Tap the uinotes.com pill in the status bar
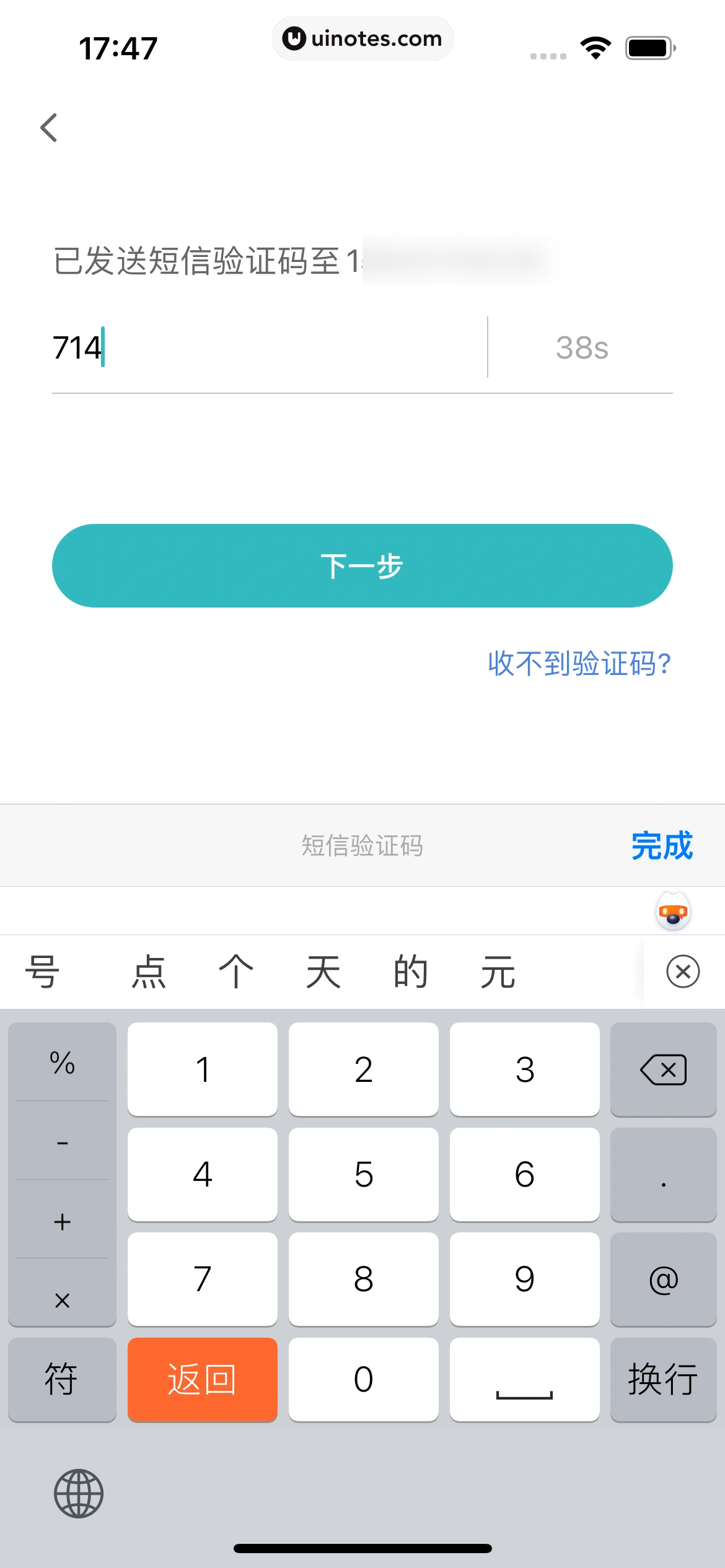This screenshot has height=1568, width=725. click(362, 38)
